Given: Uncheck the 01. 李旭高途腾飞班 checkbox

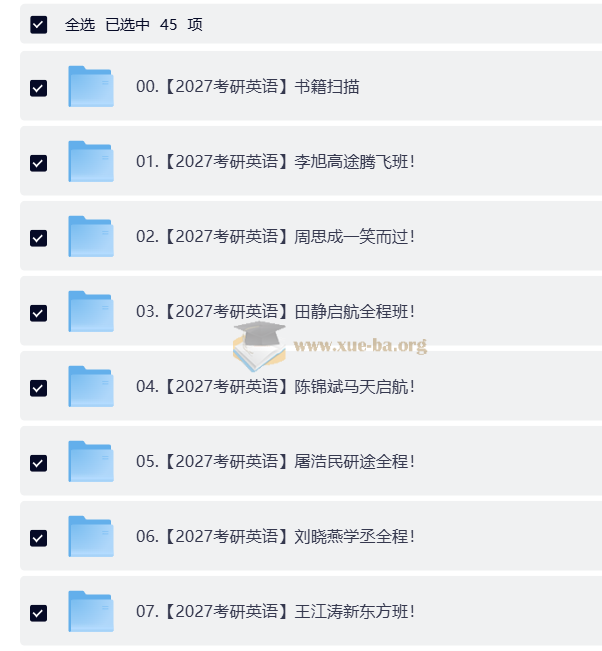Looking at the screenshot, I should pyautogui.click(x=38, y=162).
